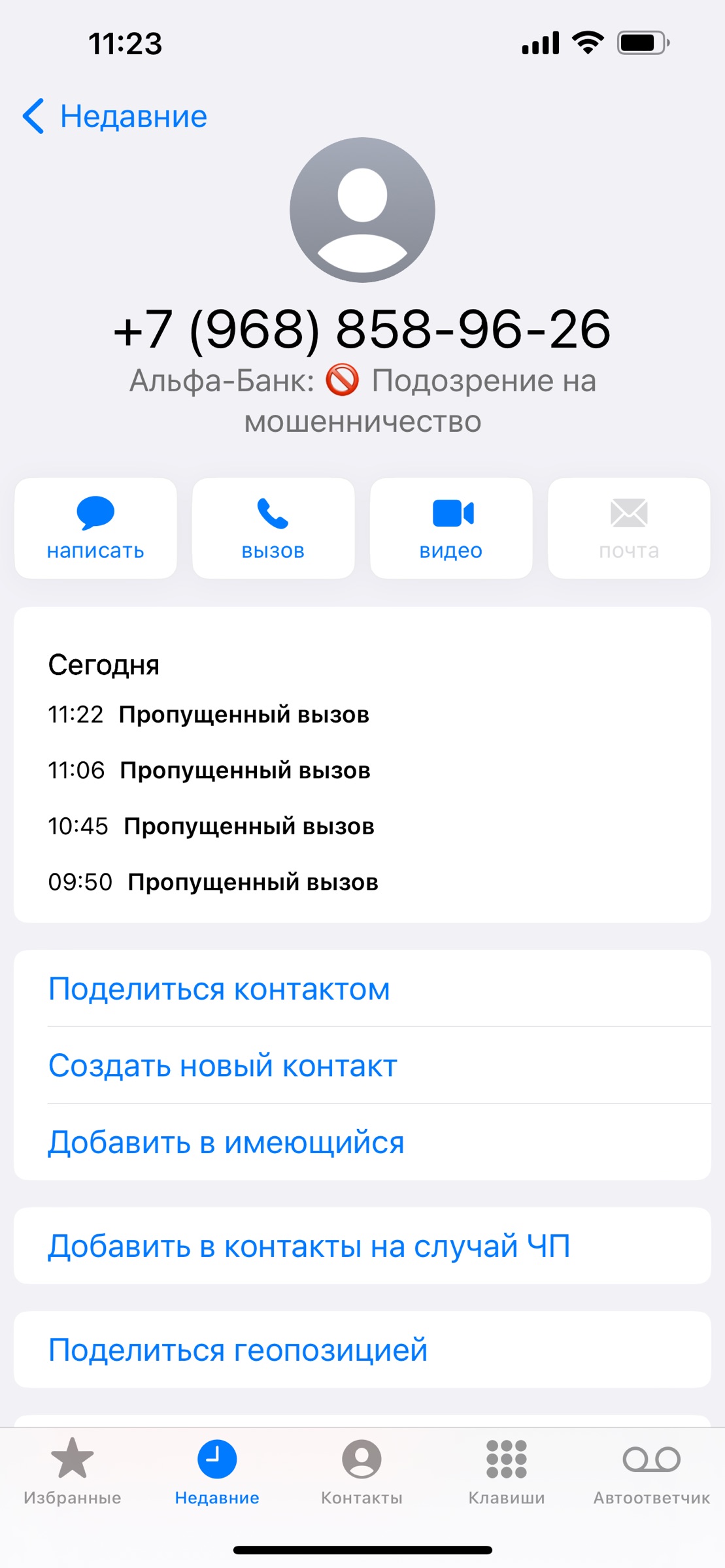The width and height of the screenshot is (725, 1568).
Task: Select Добавить в контакты на случай ЧП
Action: [x=362, y=1246]
